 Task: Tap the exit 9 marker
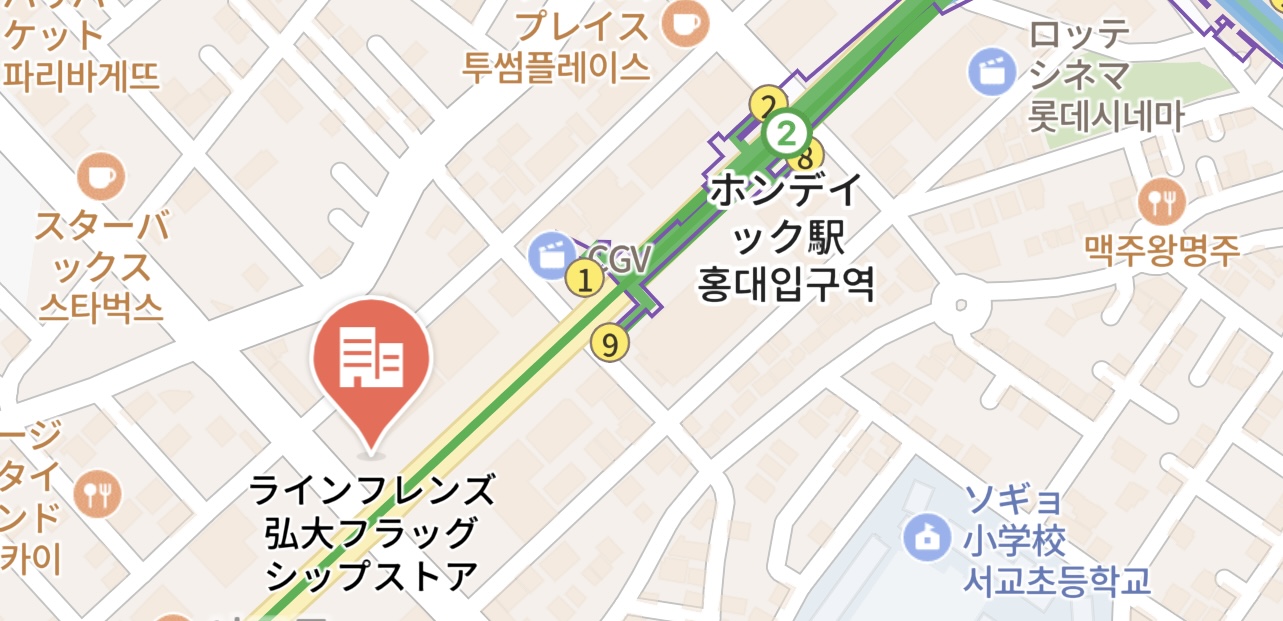610,343
